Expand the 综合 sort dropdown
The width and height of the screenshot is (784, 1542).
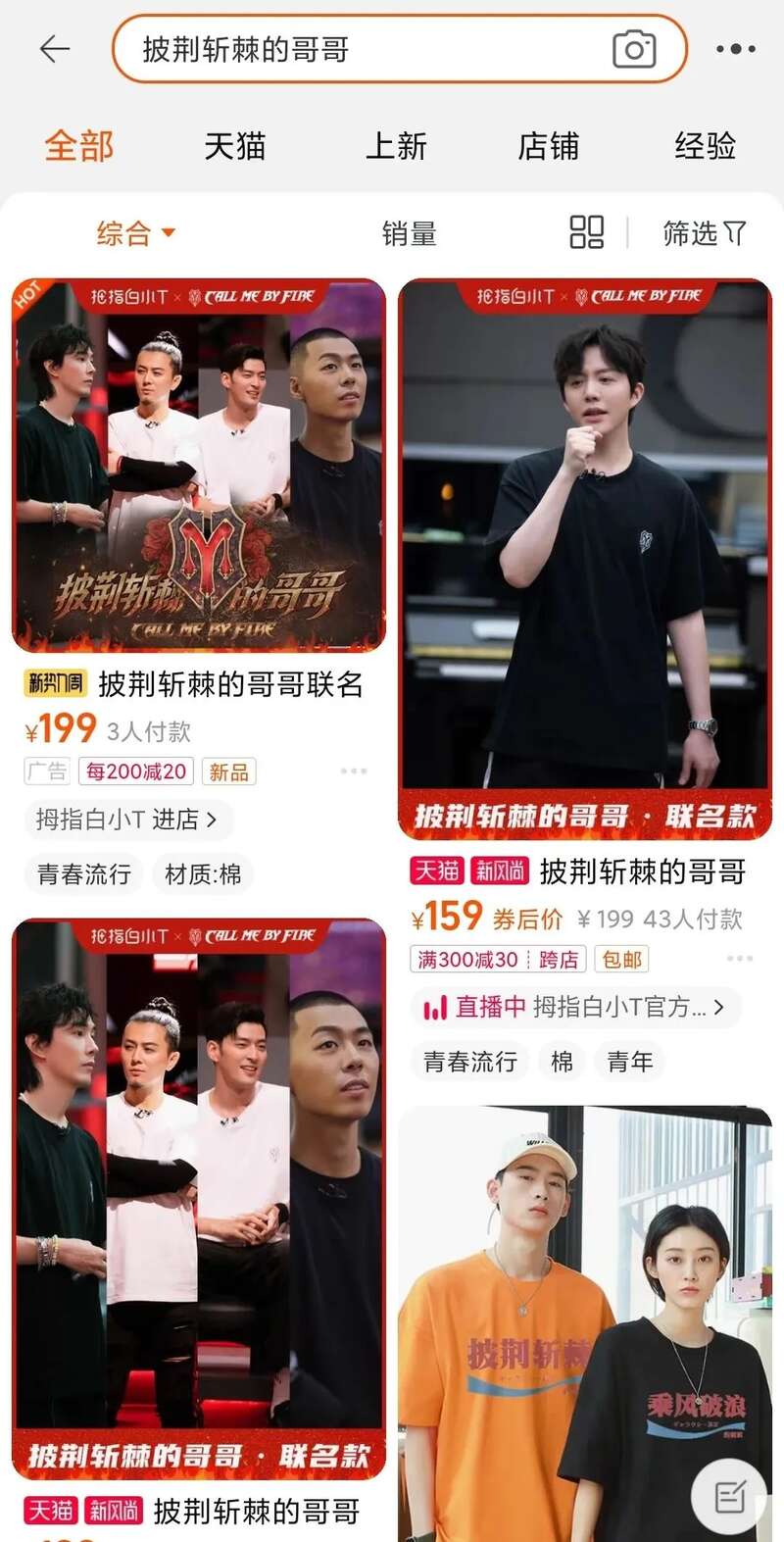135,233
